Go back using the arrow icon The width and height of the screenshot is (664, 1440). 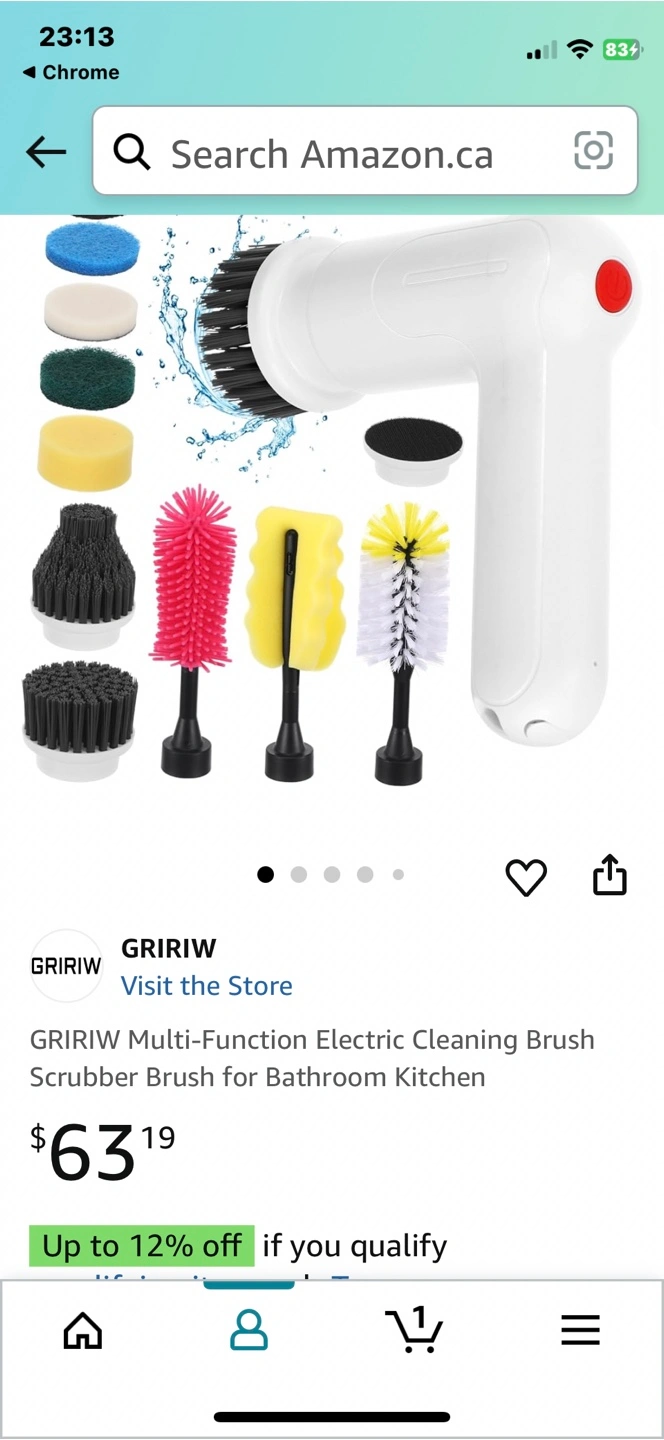46,152
